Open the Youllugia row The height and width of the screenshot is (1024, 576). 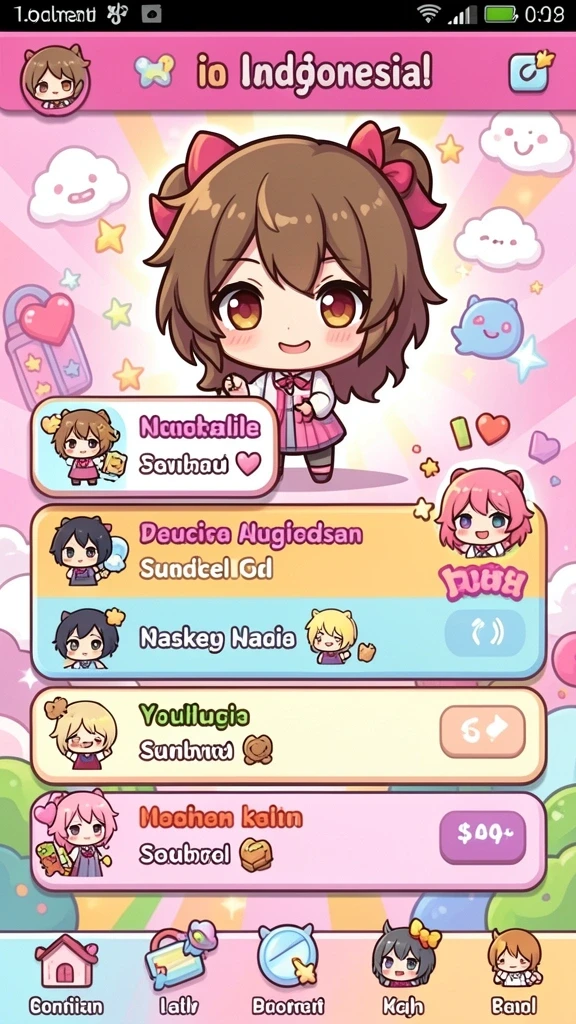point(288,735)
